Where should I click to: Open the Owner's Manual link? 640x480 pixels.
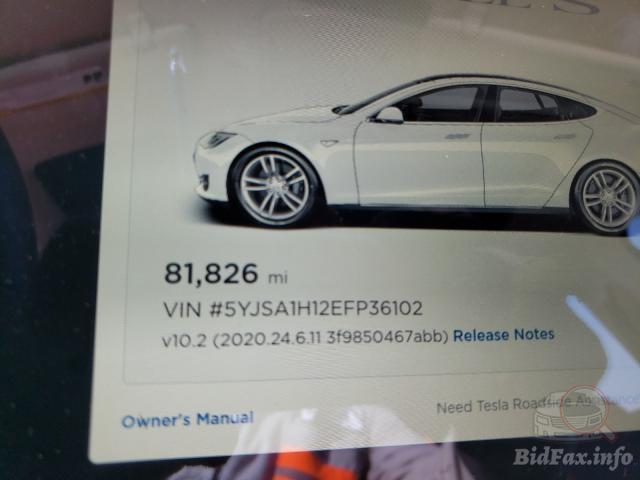[187, 419]
